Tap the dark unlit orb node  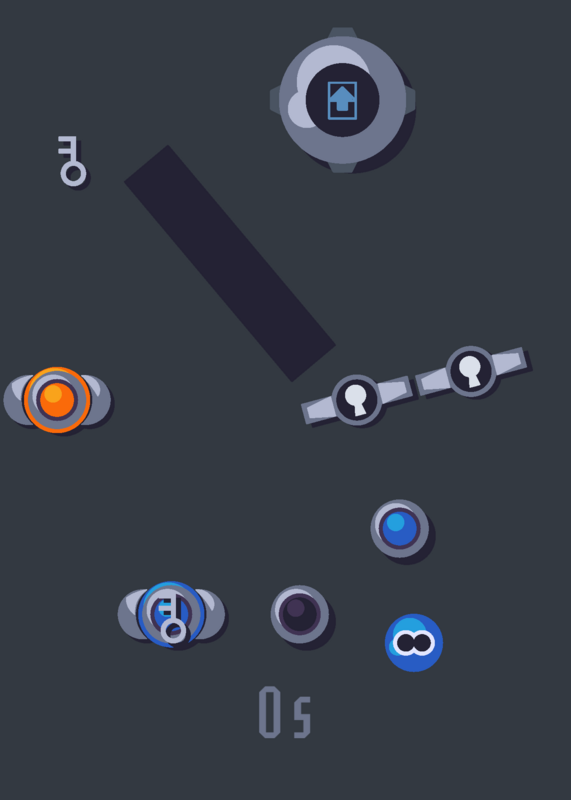point(300,614)
